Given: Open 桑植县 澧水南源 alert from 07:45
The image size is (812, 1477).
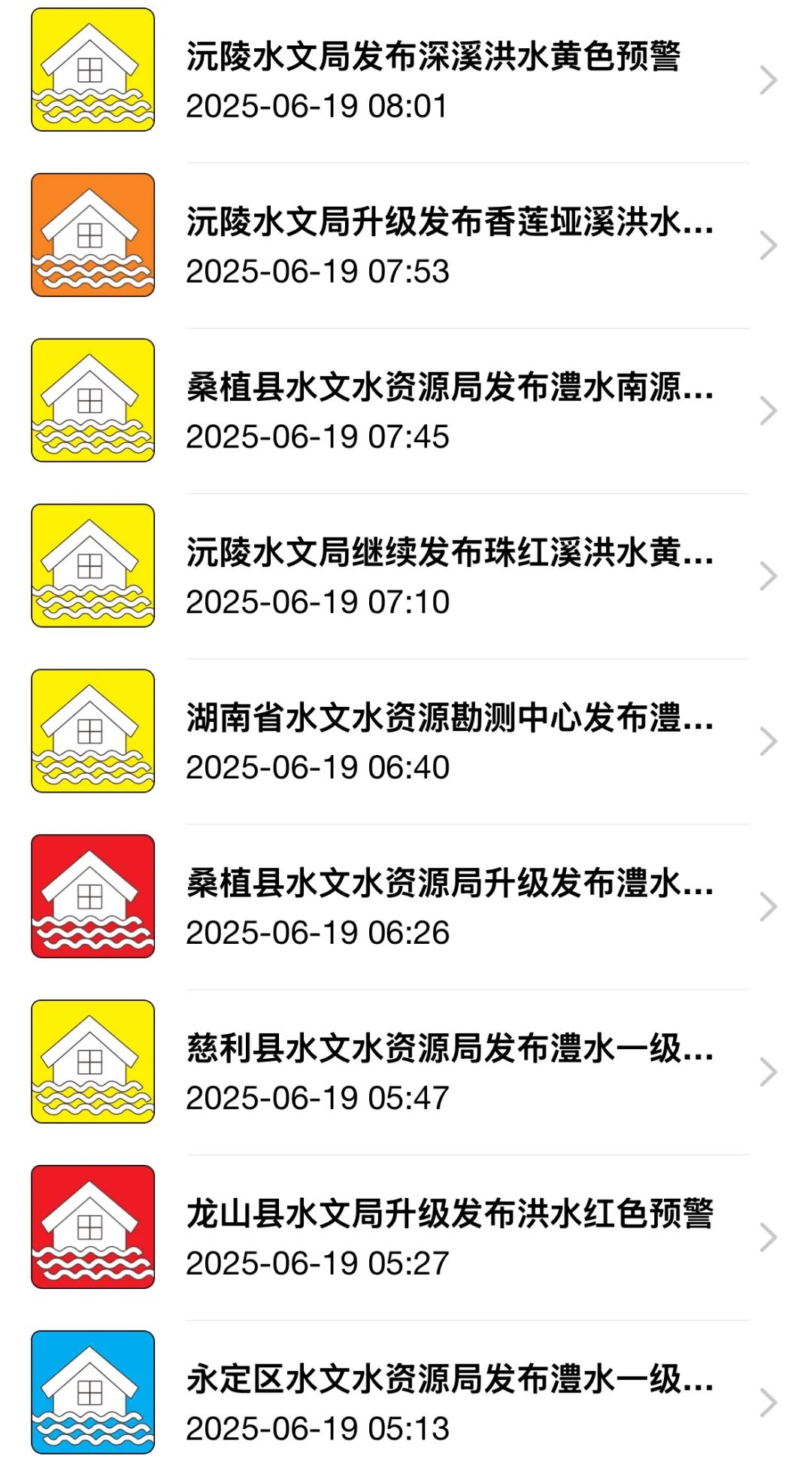Looking at the screenshot, I should (x=406, y=411).
